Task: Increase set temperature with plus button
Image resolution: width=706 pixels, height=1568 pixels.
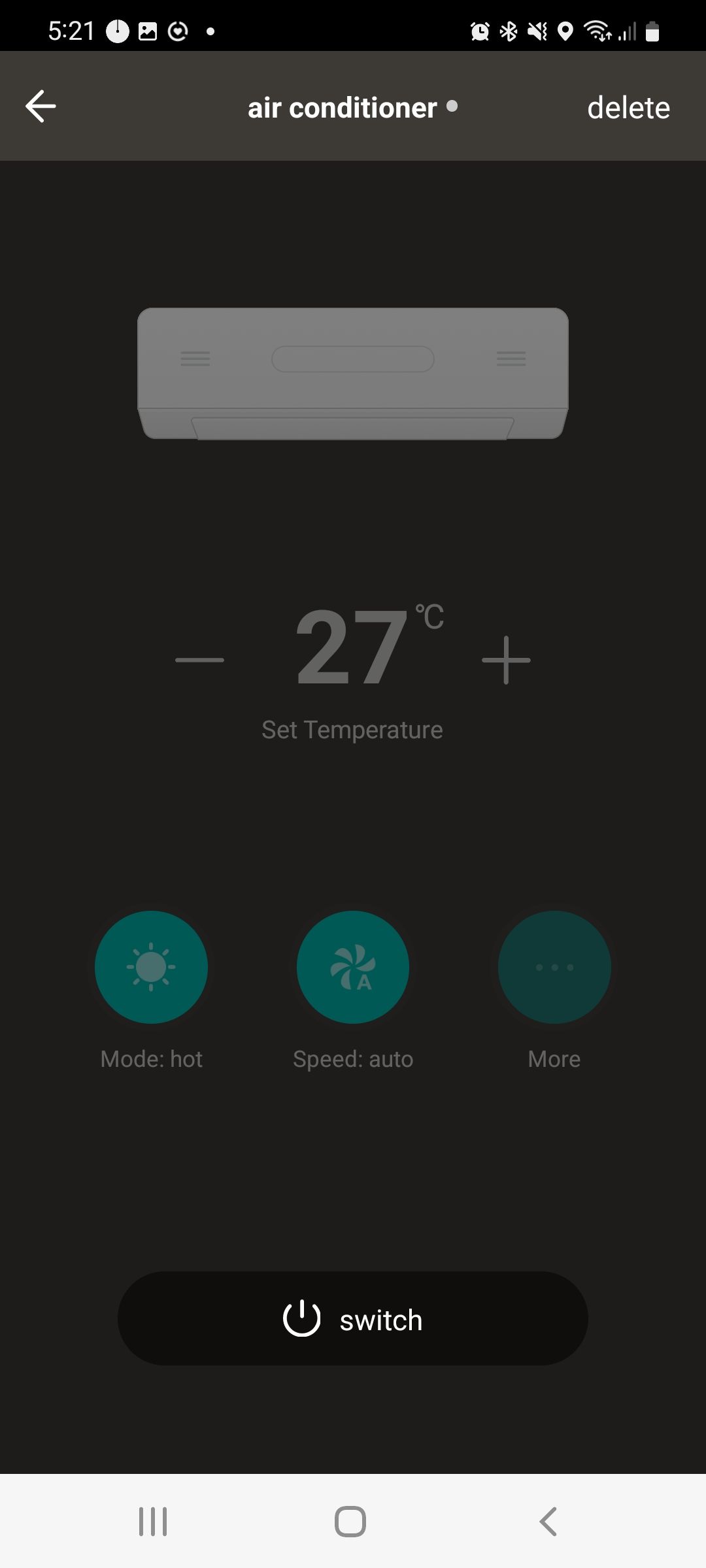Action: 506,660
